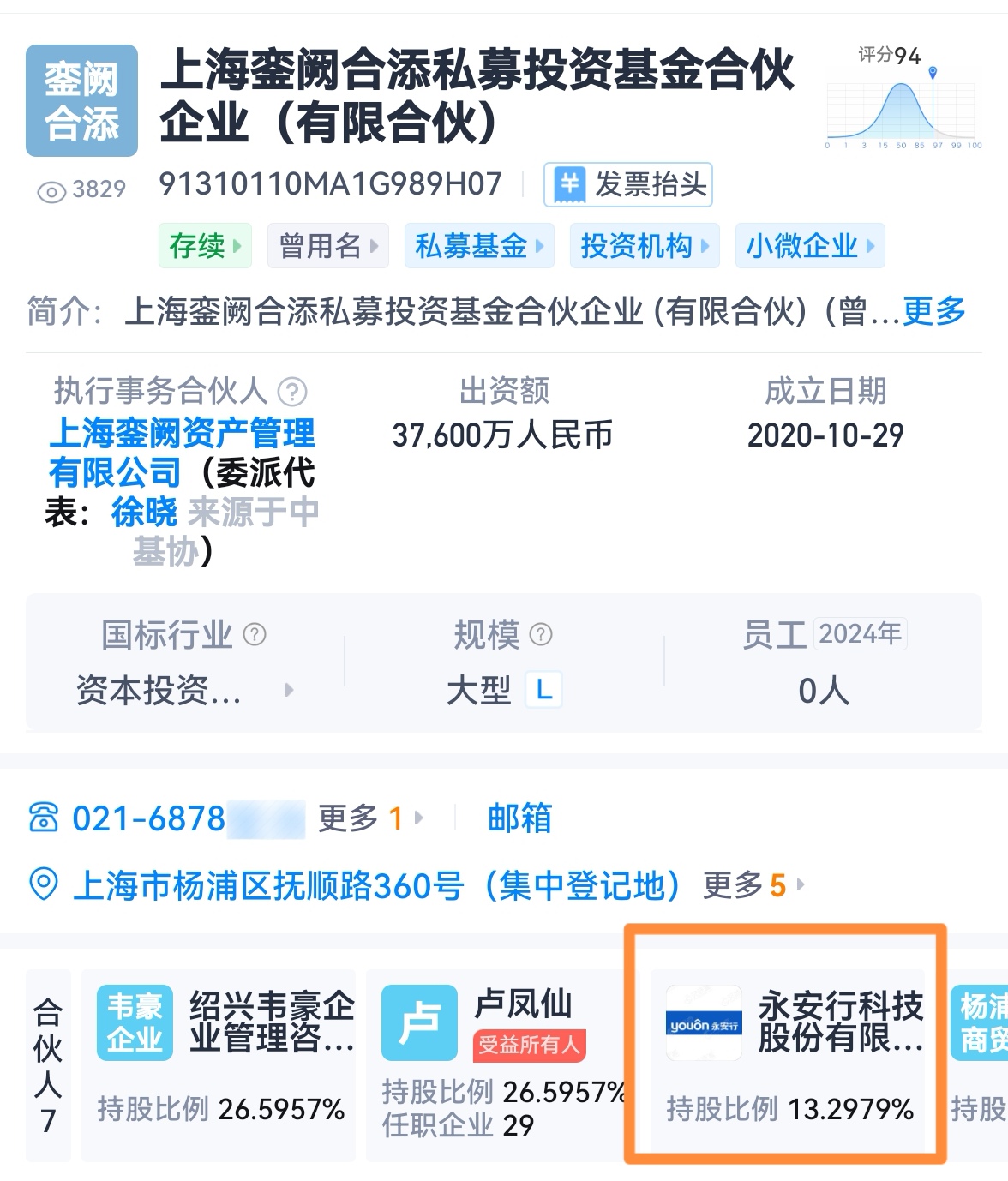Show help for 规模
Image resolution: width=1008 pixels, height=1181 pixels.
[x=541, y=635]
